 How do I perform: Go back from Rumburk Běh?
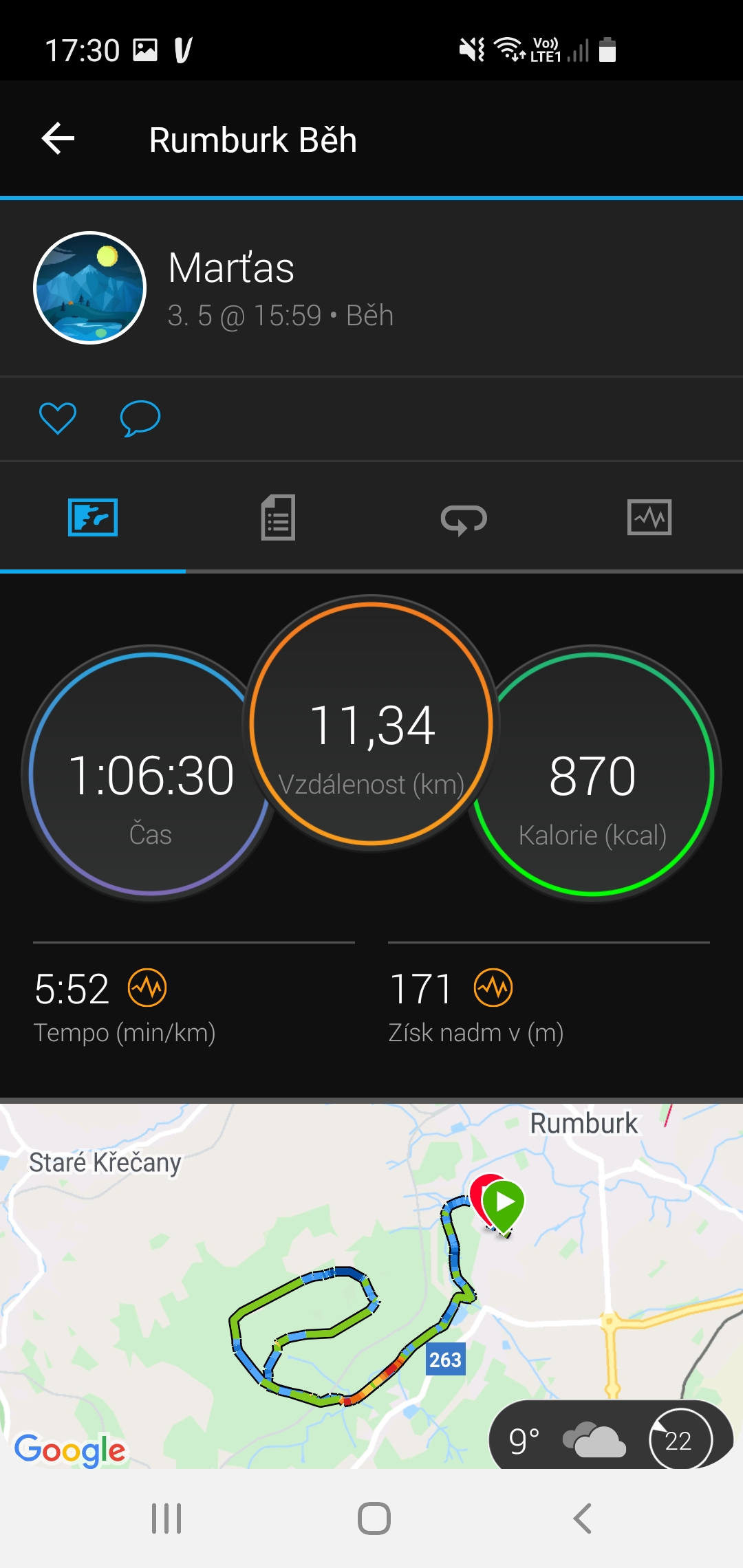(58, 139)
